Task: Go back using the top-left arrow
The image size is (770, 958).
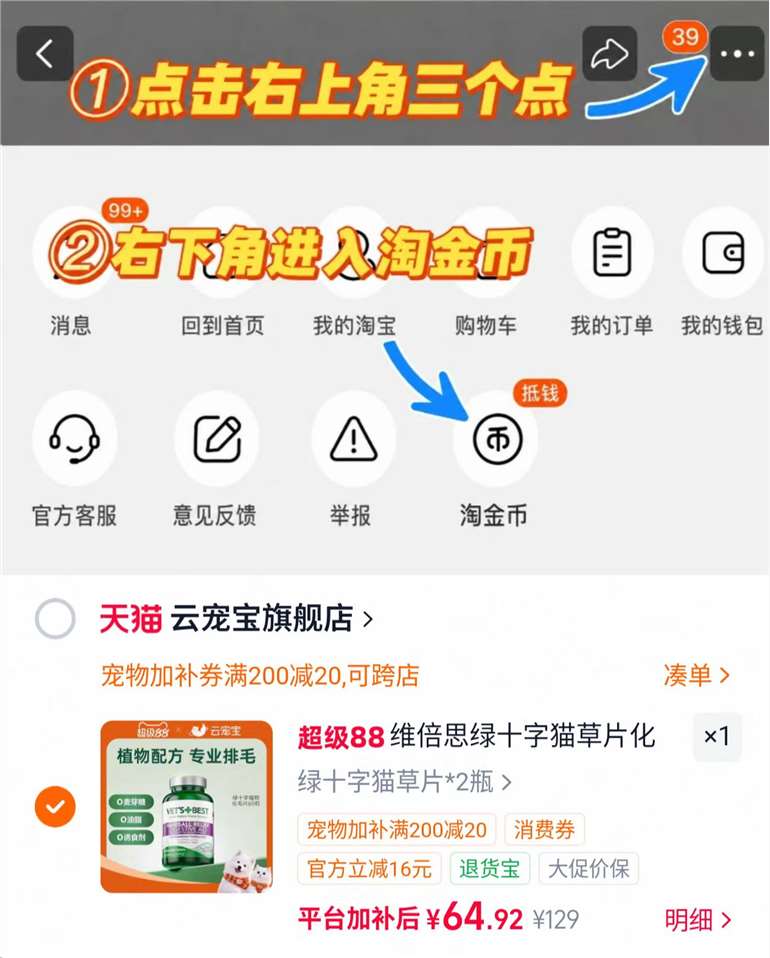Action: (45, 54)
